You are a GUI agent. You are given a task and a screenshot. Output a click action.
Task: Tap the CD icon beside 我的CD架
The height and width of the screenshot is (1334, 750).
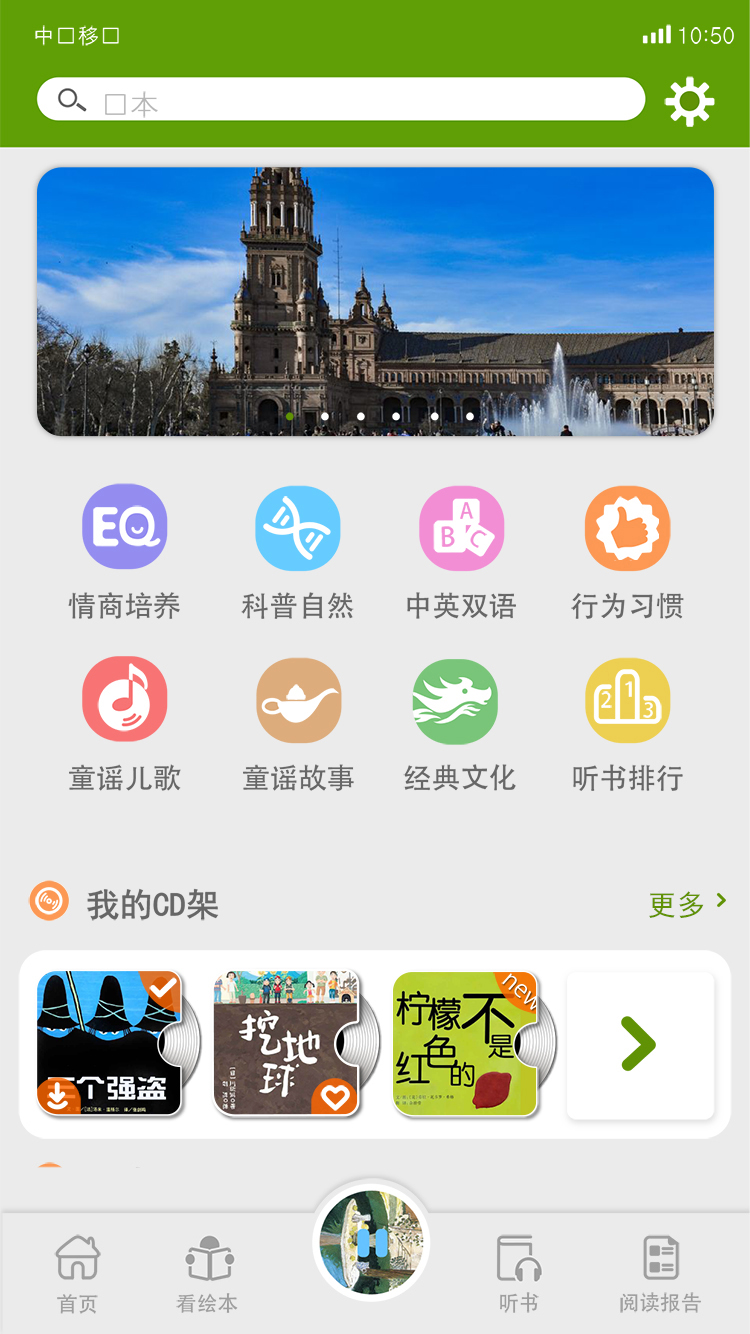pos(49,901)
